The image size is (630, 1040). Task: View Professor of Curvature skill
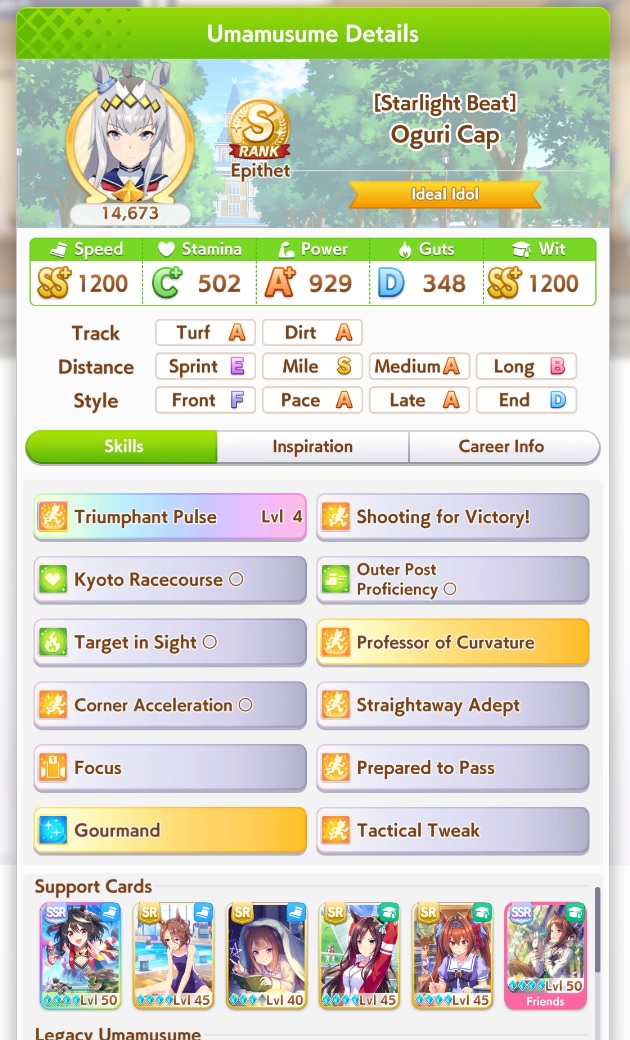tap(453, 643)
